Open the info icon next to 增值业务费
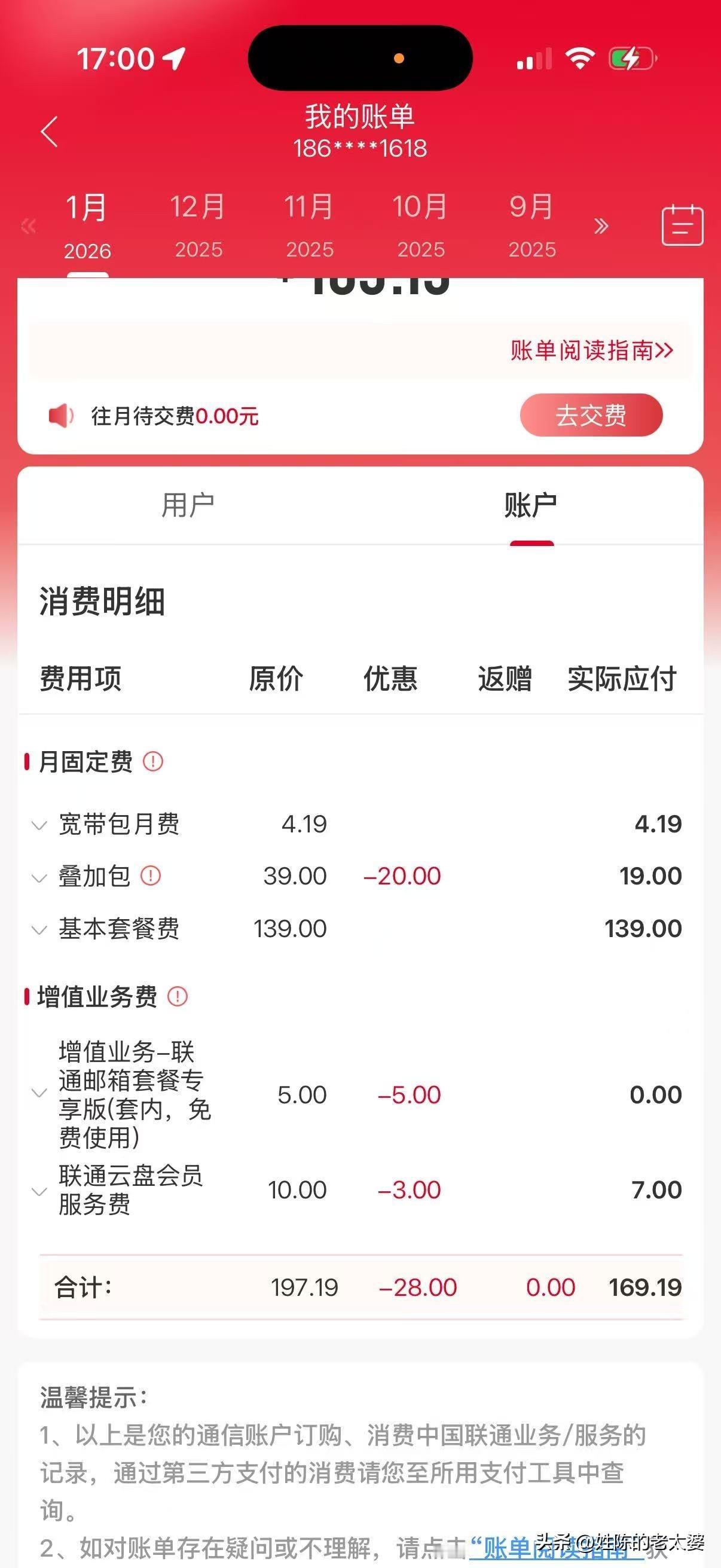721x1568 pixels. (x=177, y=997)
